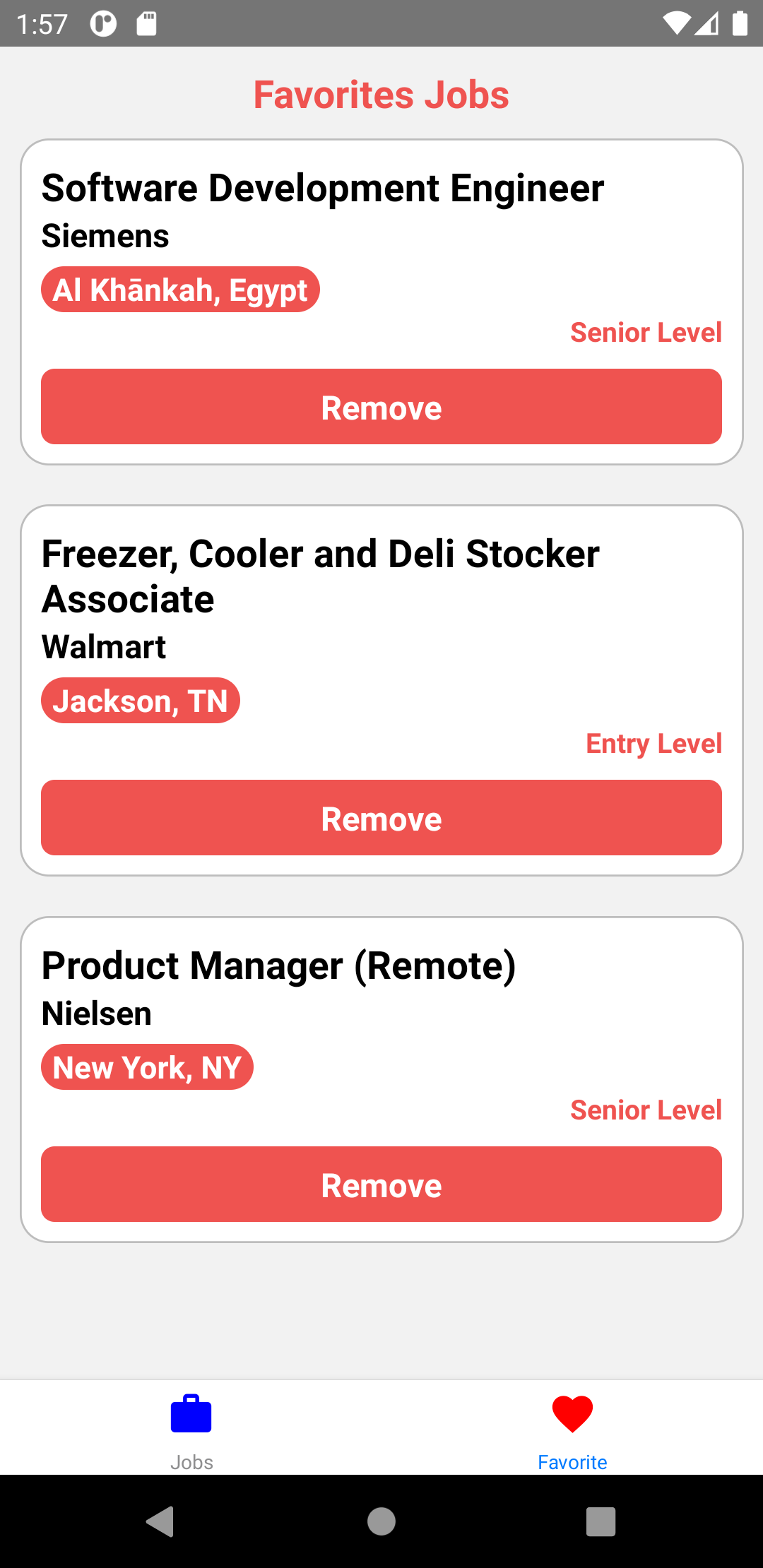Tap the Favorites Jobs page title
The width and height of the screenshot is (763, 1568).
(381, 94)
